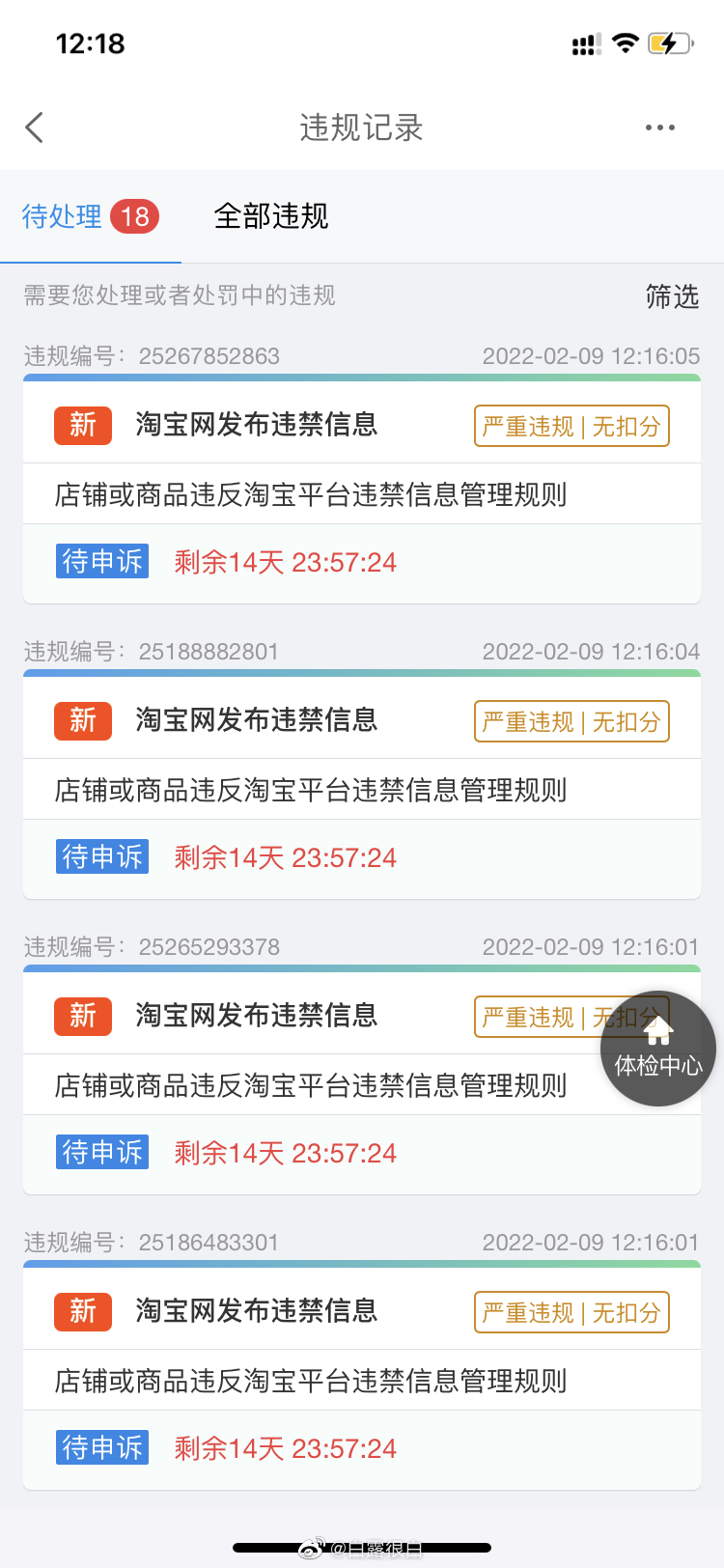
Task: Open violation record 25267852863
Action: [362, 489]
